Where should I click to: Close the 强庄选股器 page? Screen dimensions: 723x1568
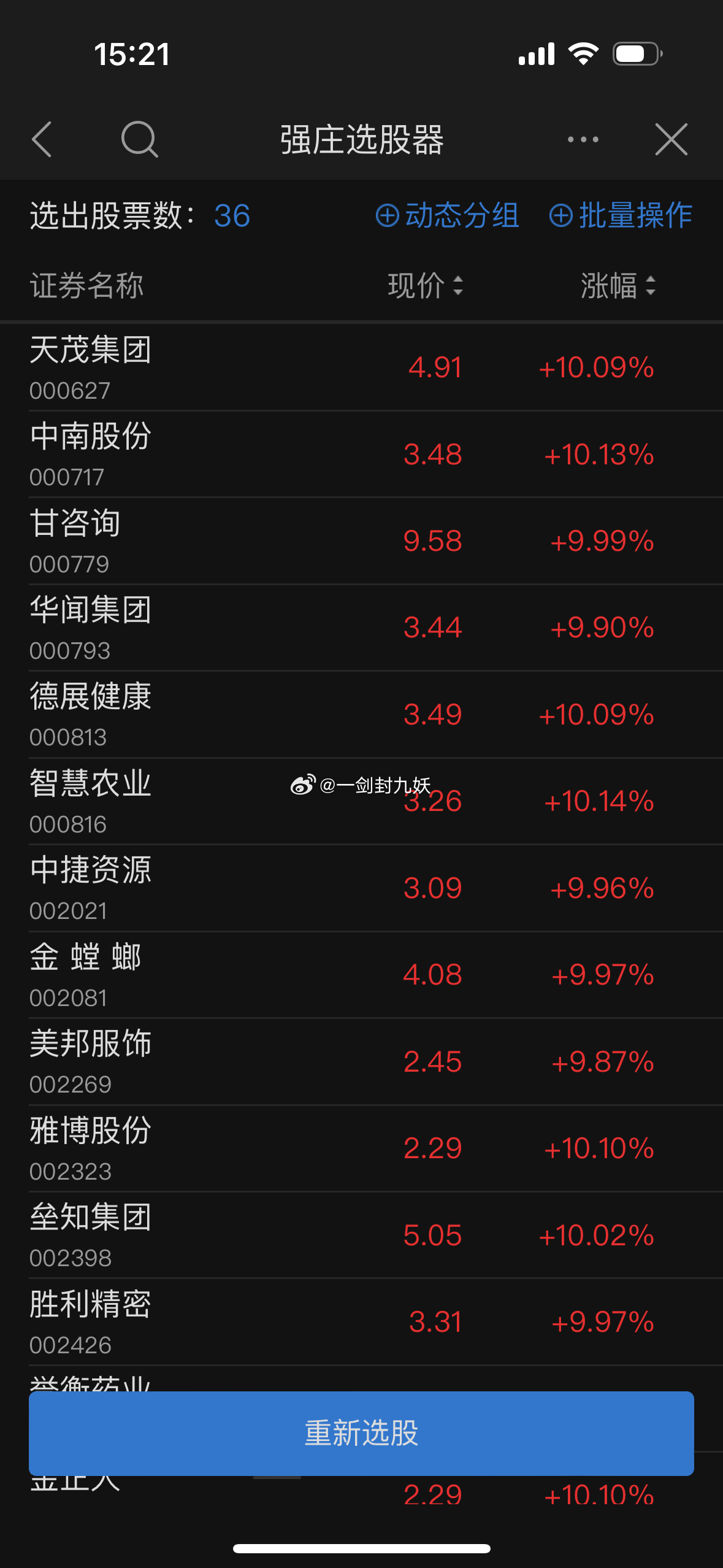click(x=671, y=139)
